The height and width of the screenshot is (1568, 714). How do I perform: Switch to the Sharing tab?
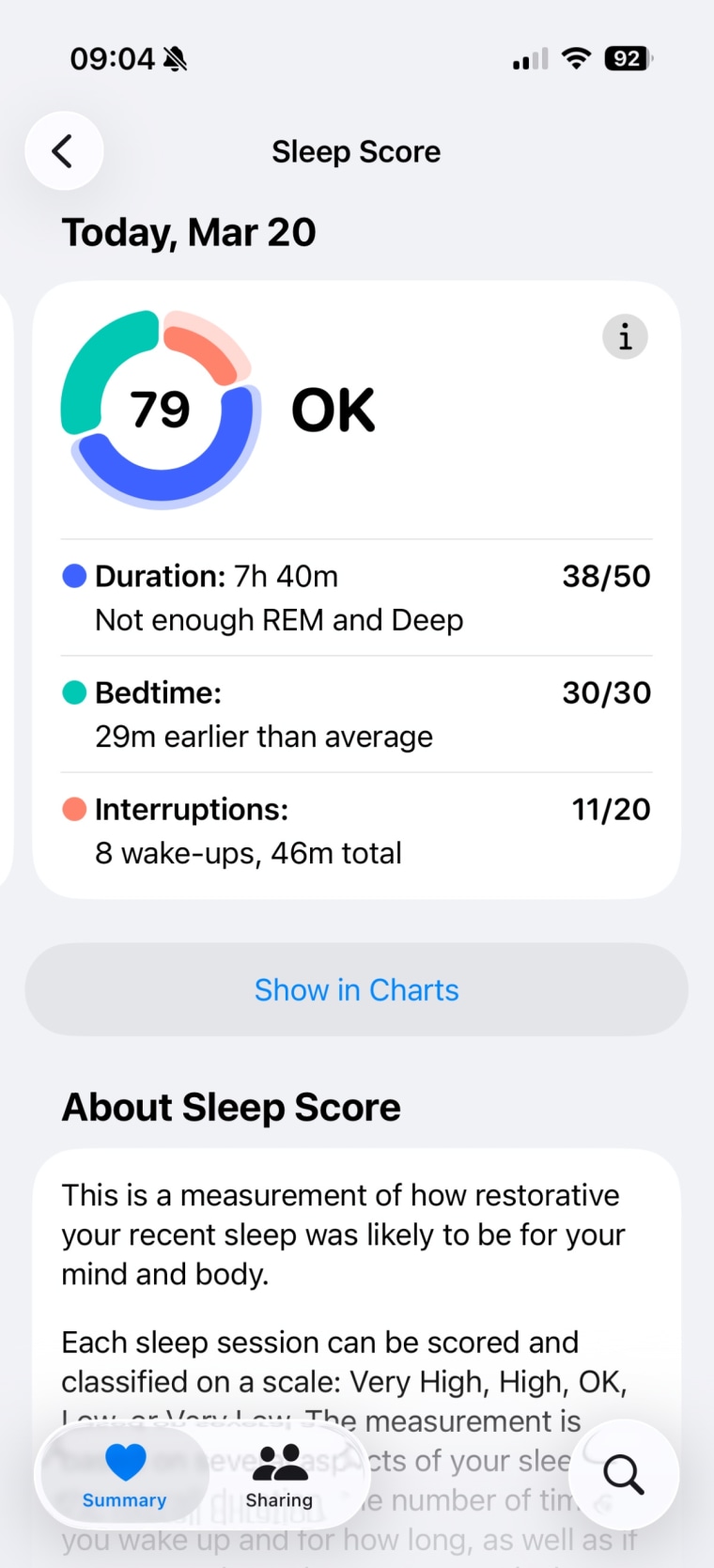[279, 1475]
